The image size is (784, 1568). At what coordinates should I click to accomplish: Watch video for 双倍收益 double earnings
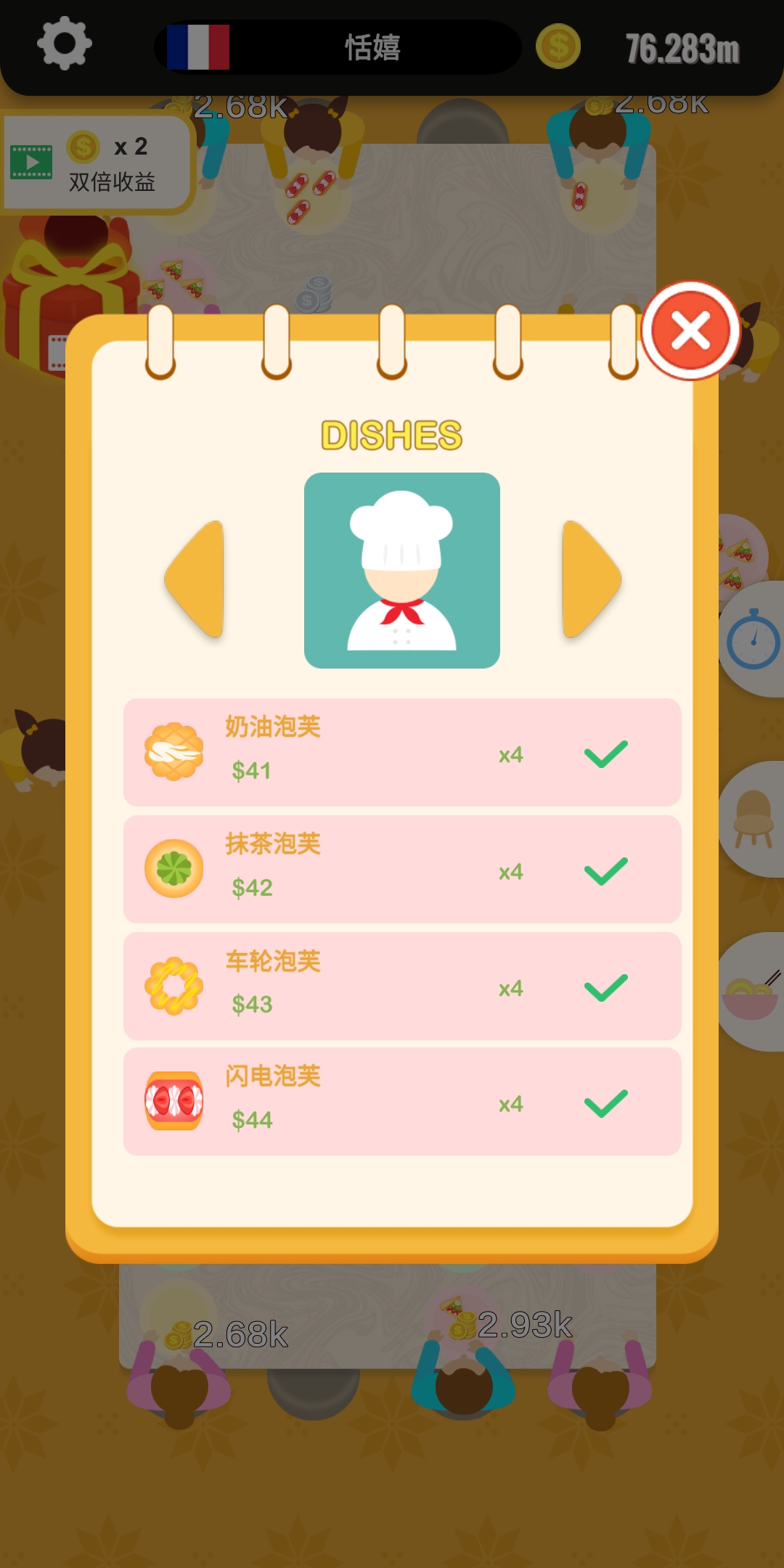pyautogui.click(x=96, y=163)
